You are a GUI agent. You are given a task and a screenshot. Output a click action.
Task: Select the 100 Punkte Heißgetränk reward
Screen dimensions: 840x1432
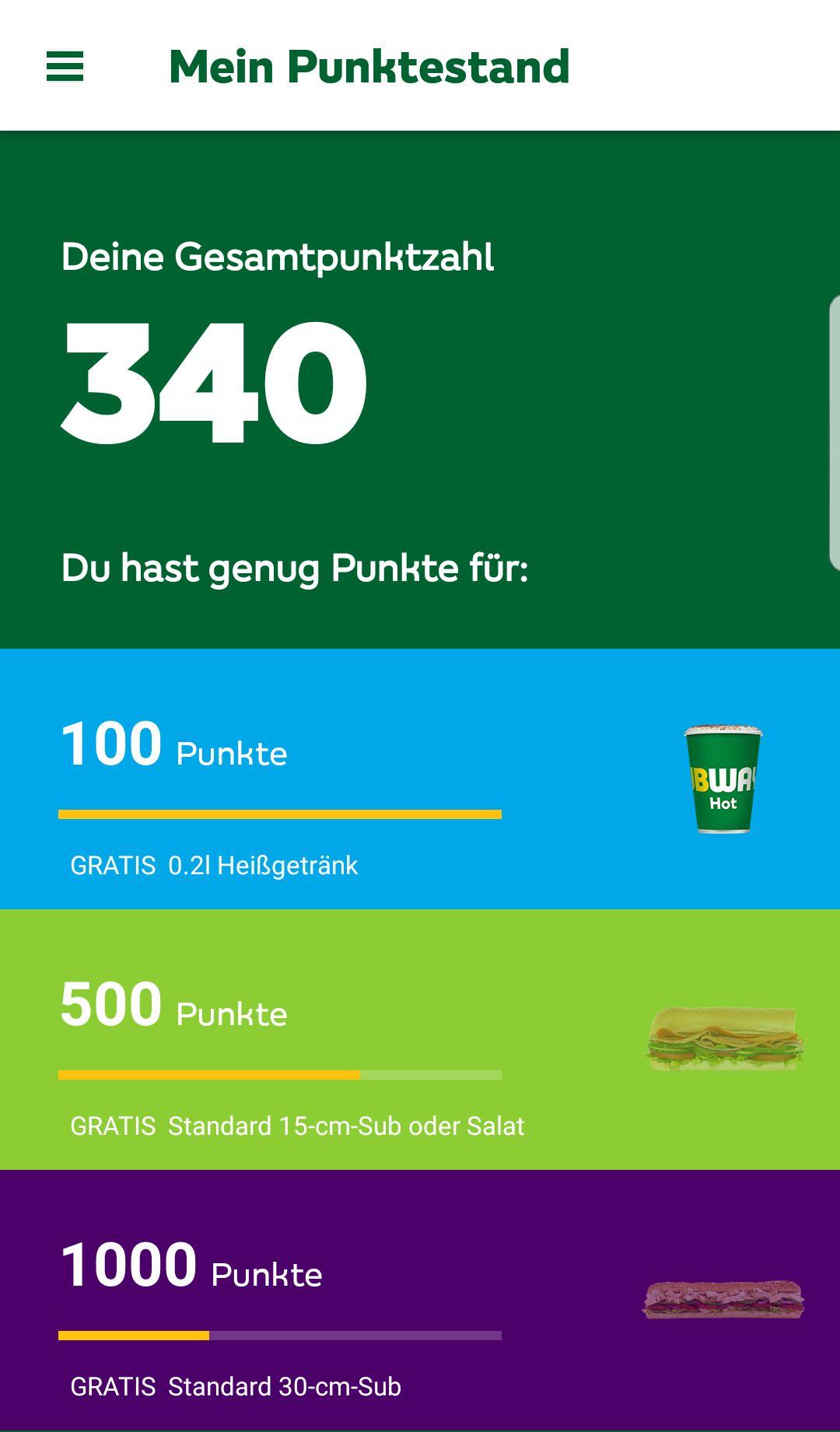pos(420,779)
